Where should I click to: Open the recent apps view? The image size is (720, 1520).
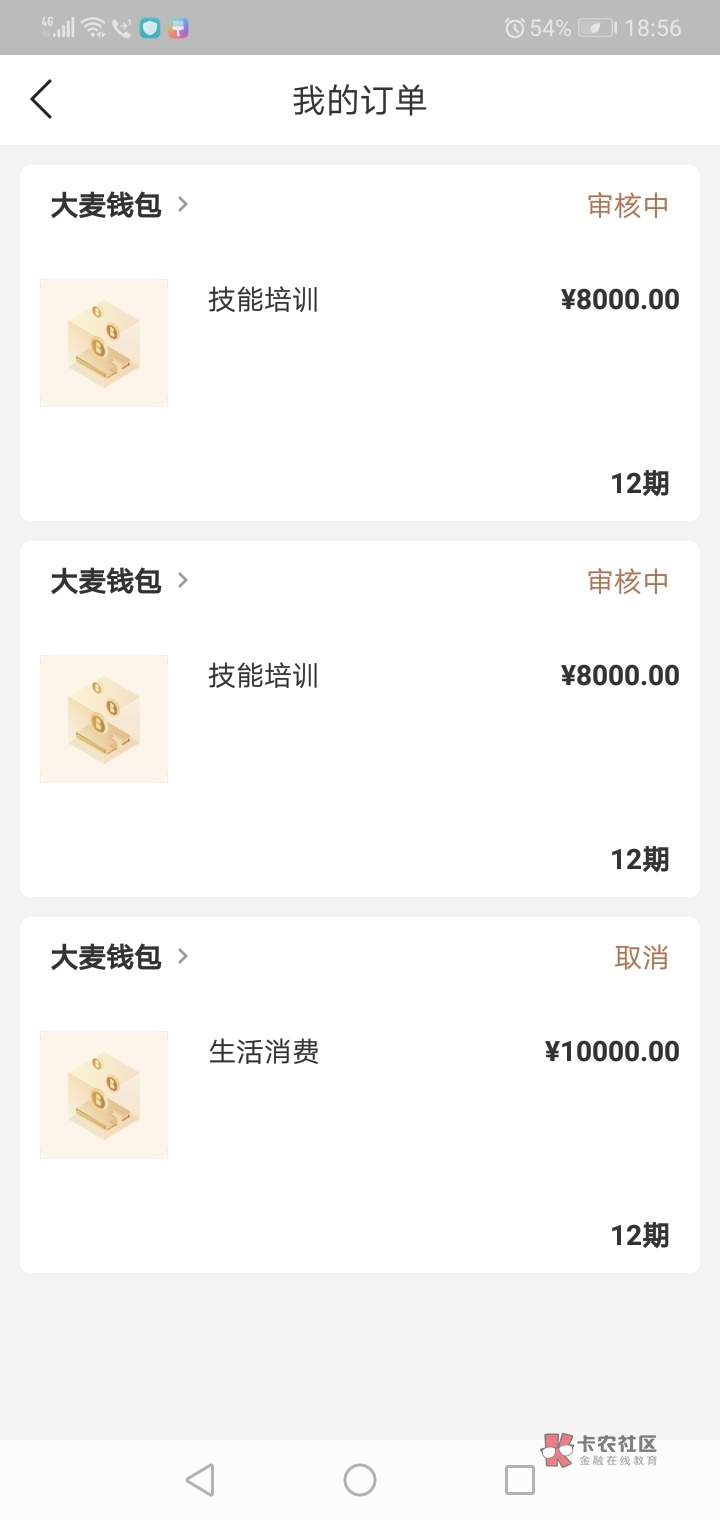520,1480
